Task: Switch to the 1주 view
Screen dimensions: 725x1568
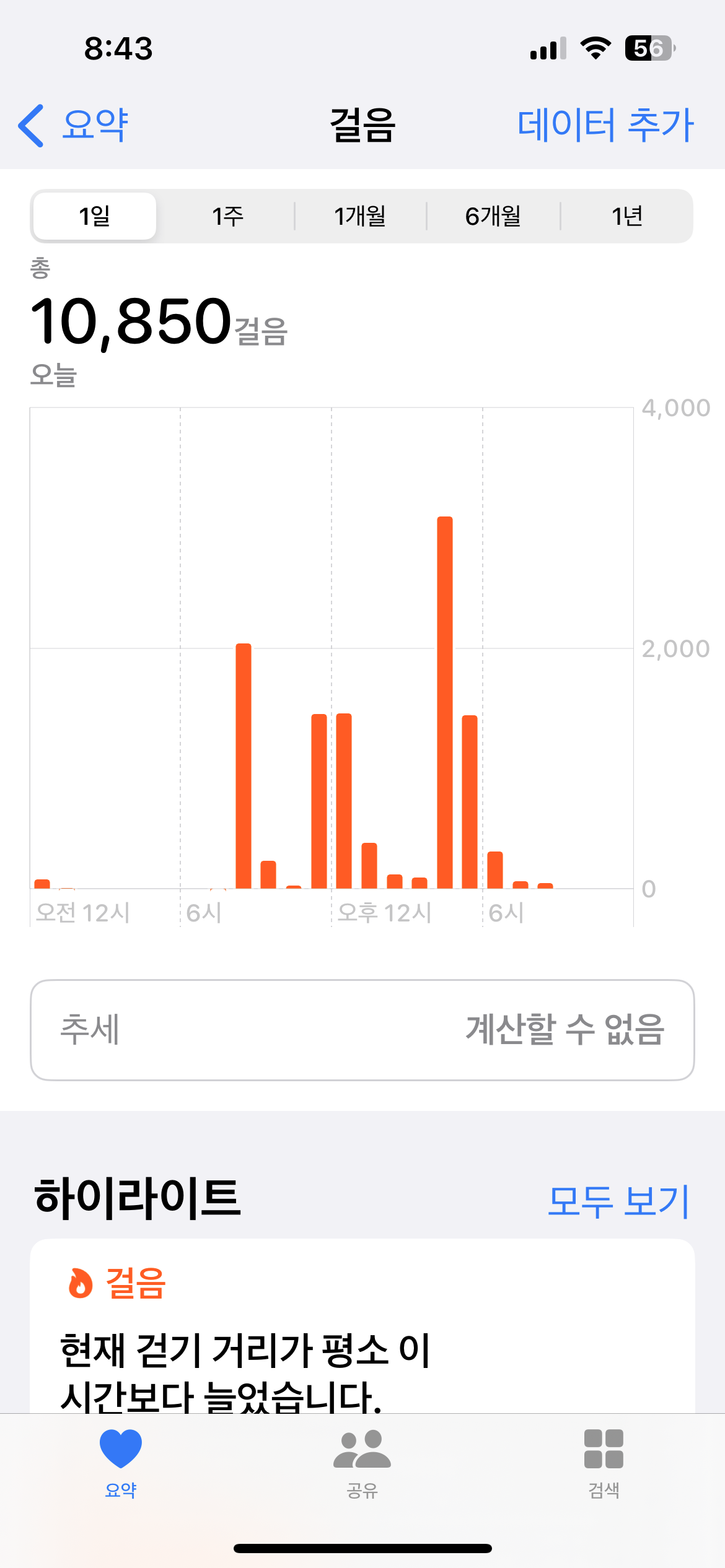Action: pyautogui.click(x=227, y=216)
